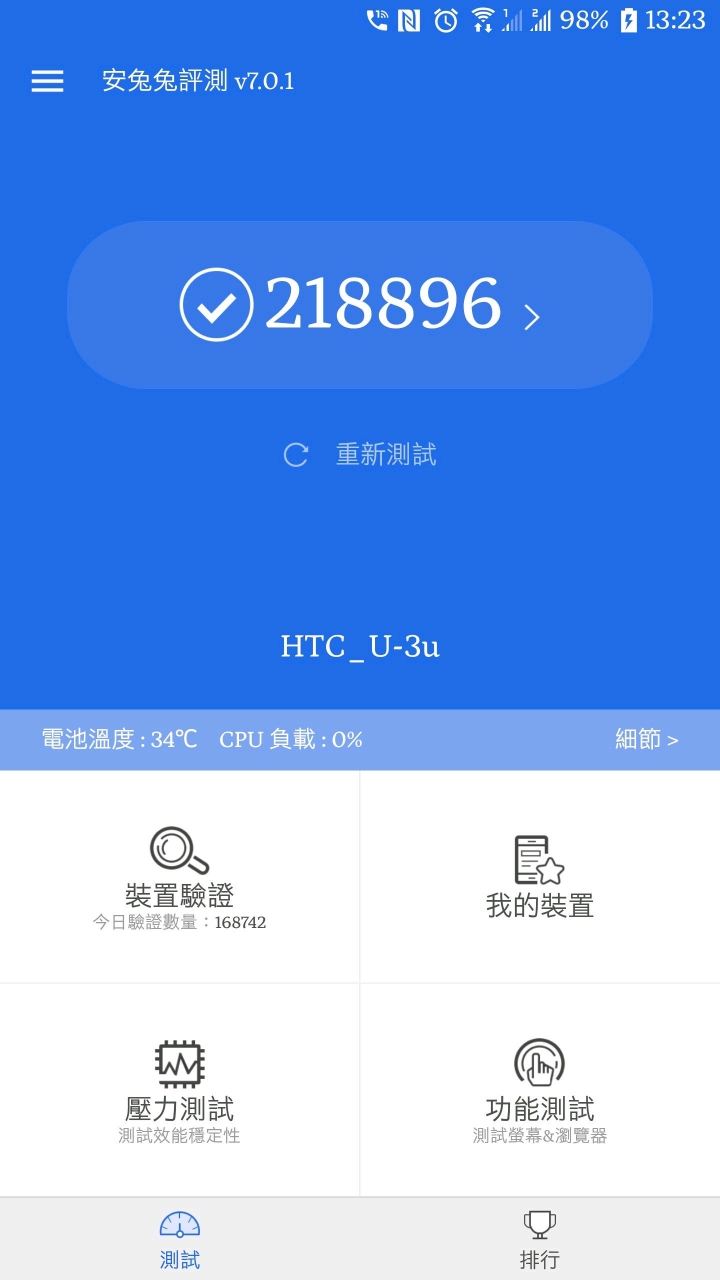This screenshot has width=720, height=1280.
Task: Switch to the 排行 ranking tab
Action: point(540,1240)
